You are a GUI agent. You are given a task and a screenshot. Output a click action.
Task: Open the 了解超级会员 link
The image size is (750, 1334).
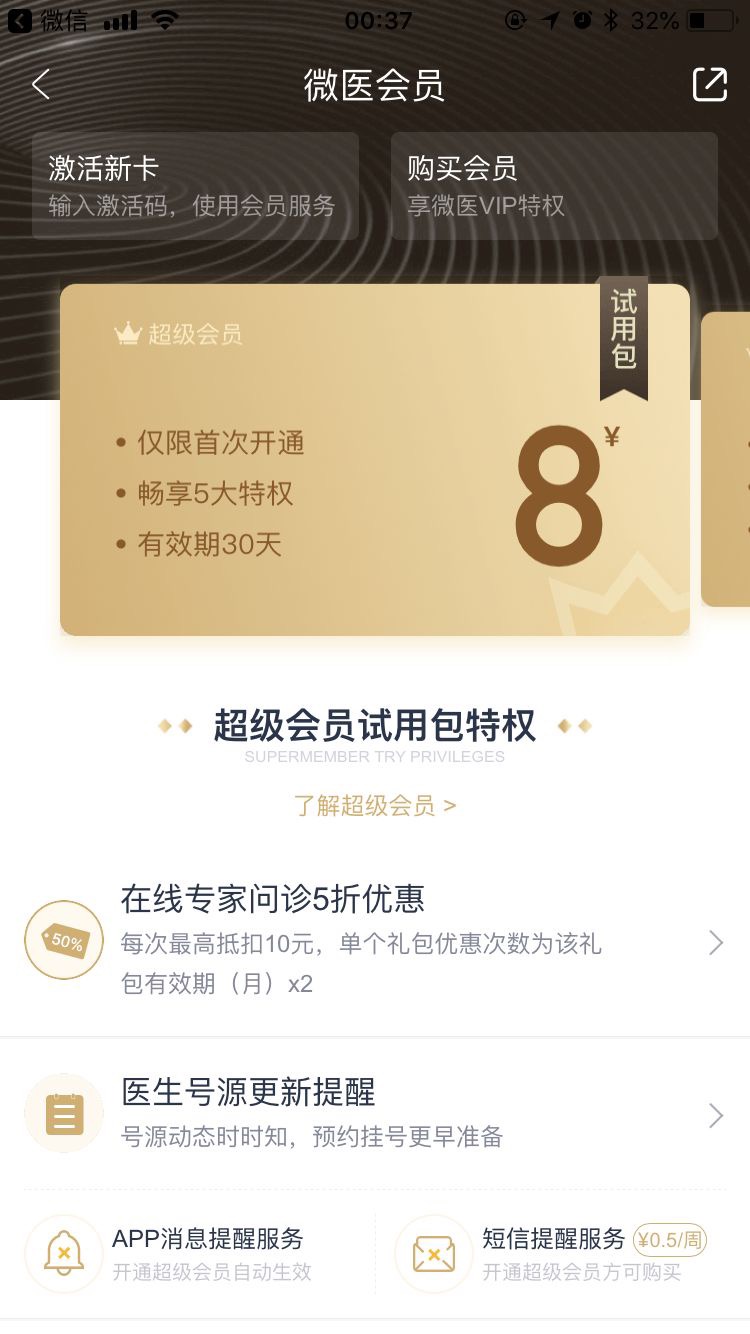[x=375, y=806]
